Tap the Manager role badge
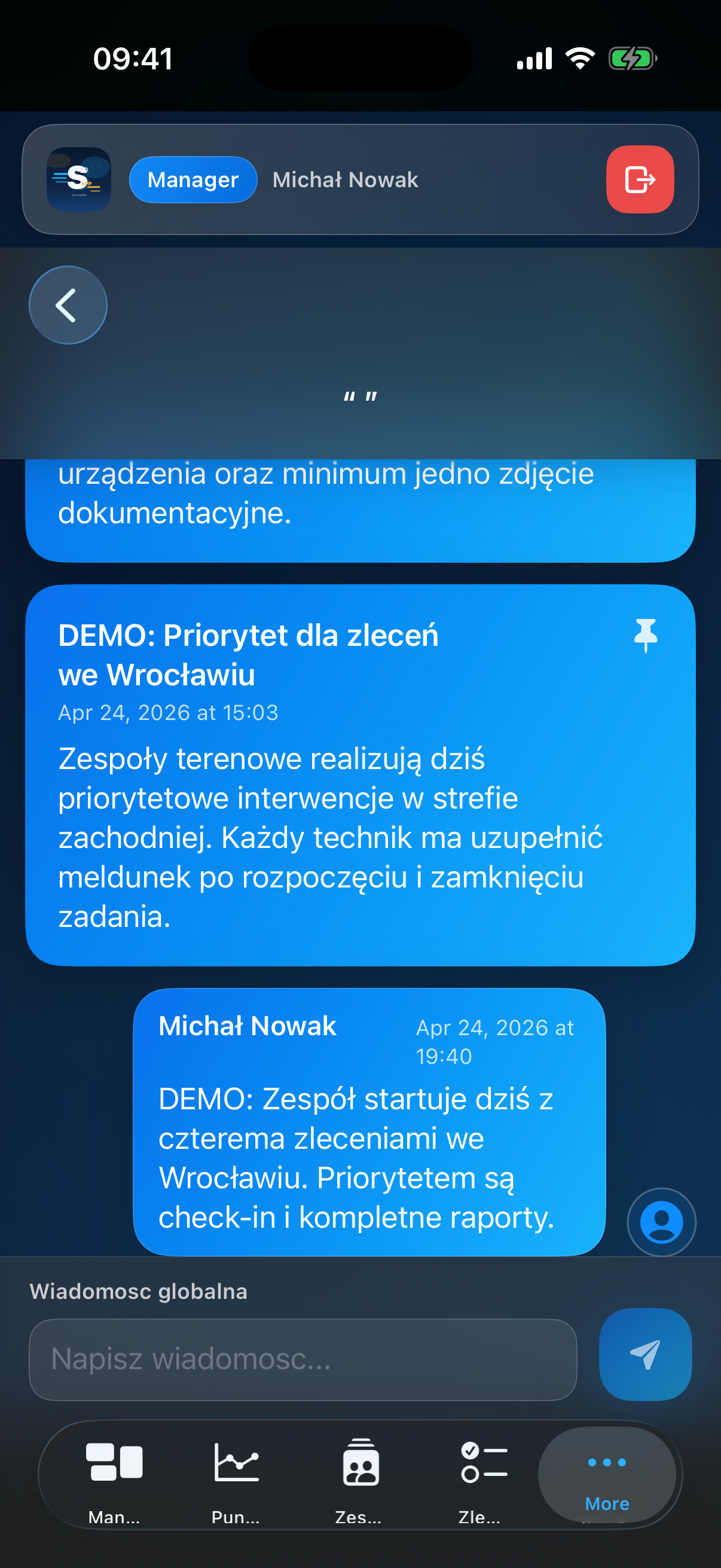This screenshot has width=721, height=1568. (193, 179)
